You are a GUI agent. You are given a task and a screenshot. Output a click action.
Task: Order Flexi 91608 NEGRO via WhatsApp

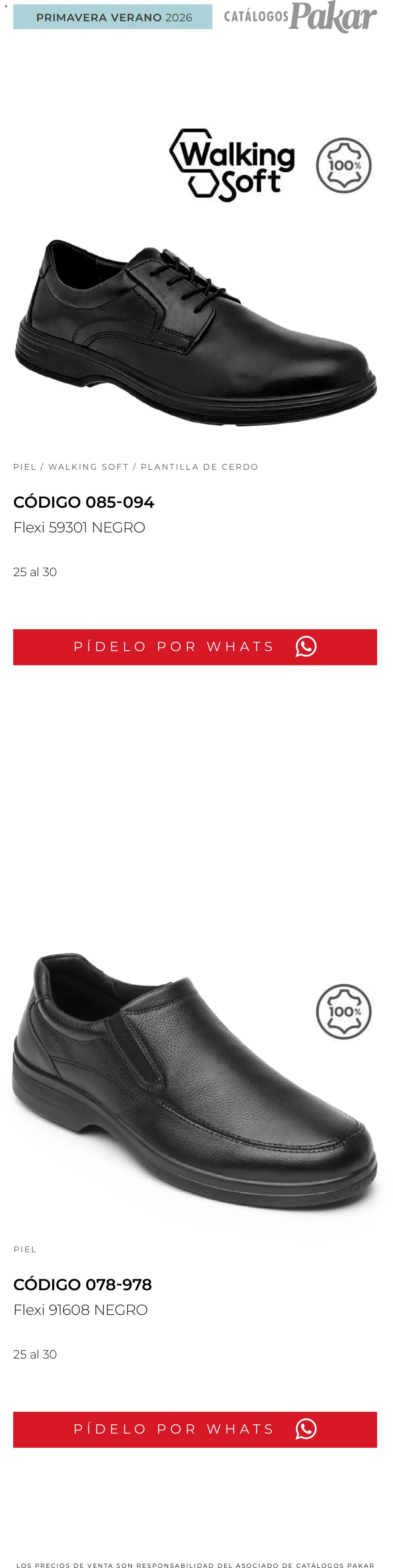[x=195, y=1429]
